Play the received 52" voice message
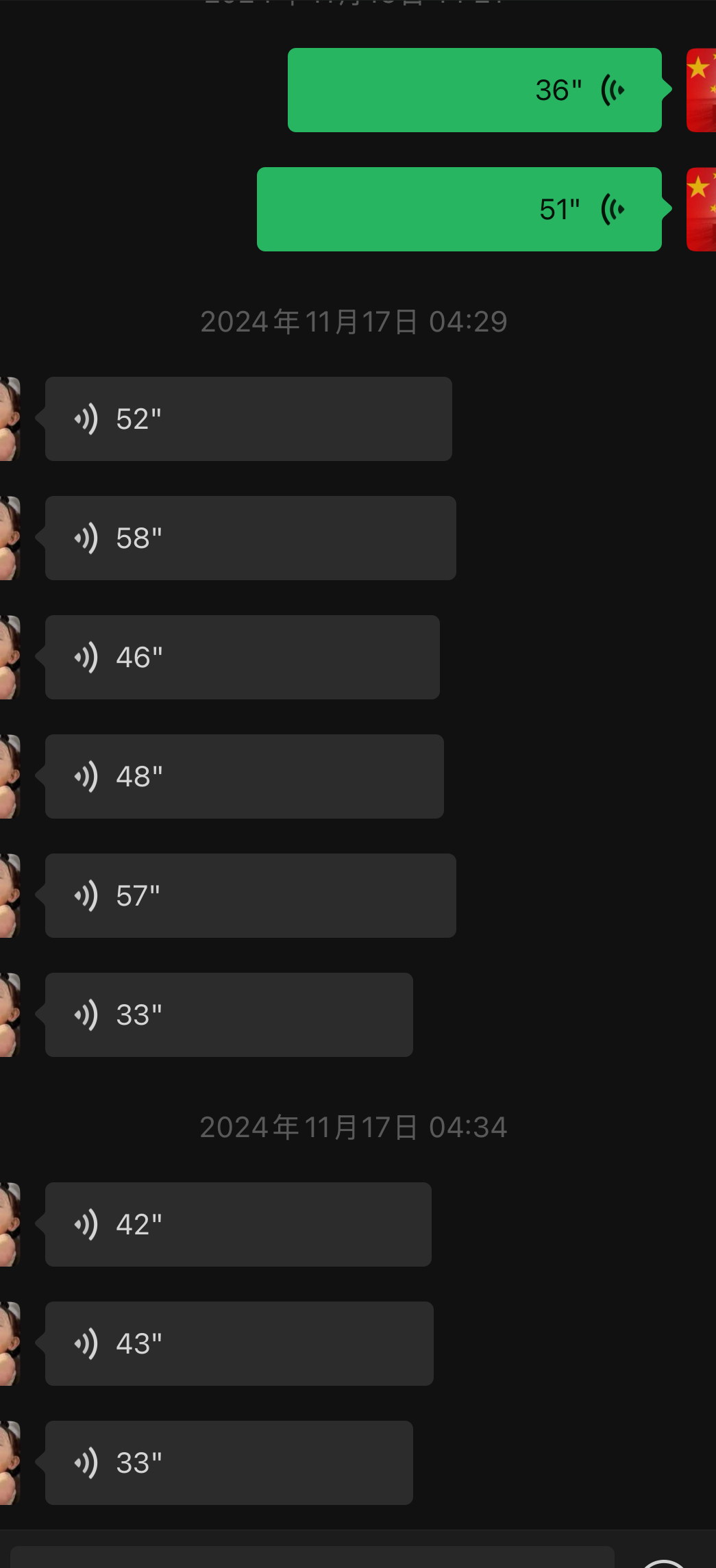Viewport: 716px width, 1568px height. [x=248, y=419]
